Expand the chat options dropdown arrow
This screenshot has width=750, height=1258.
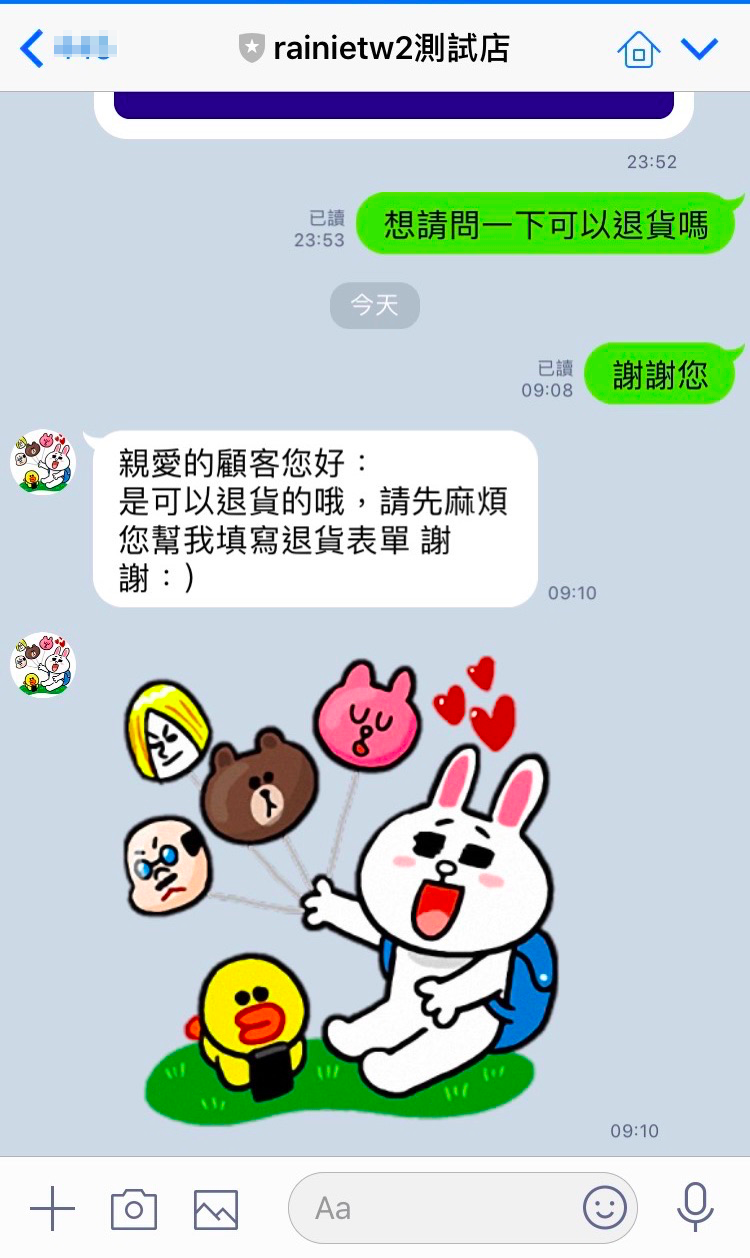(699, 48)
